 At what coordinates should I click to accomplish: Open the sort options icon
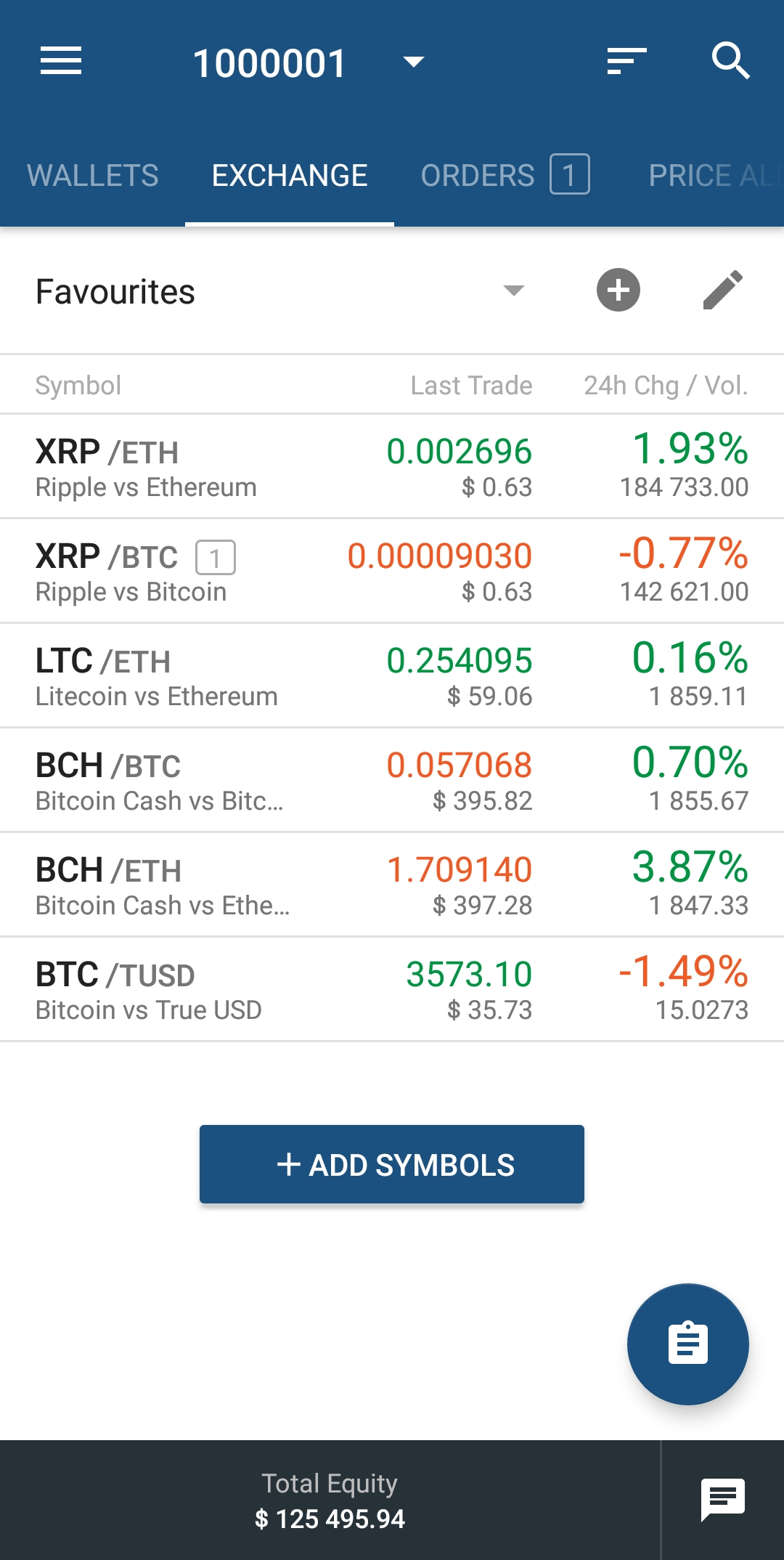pos(626,61)
